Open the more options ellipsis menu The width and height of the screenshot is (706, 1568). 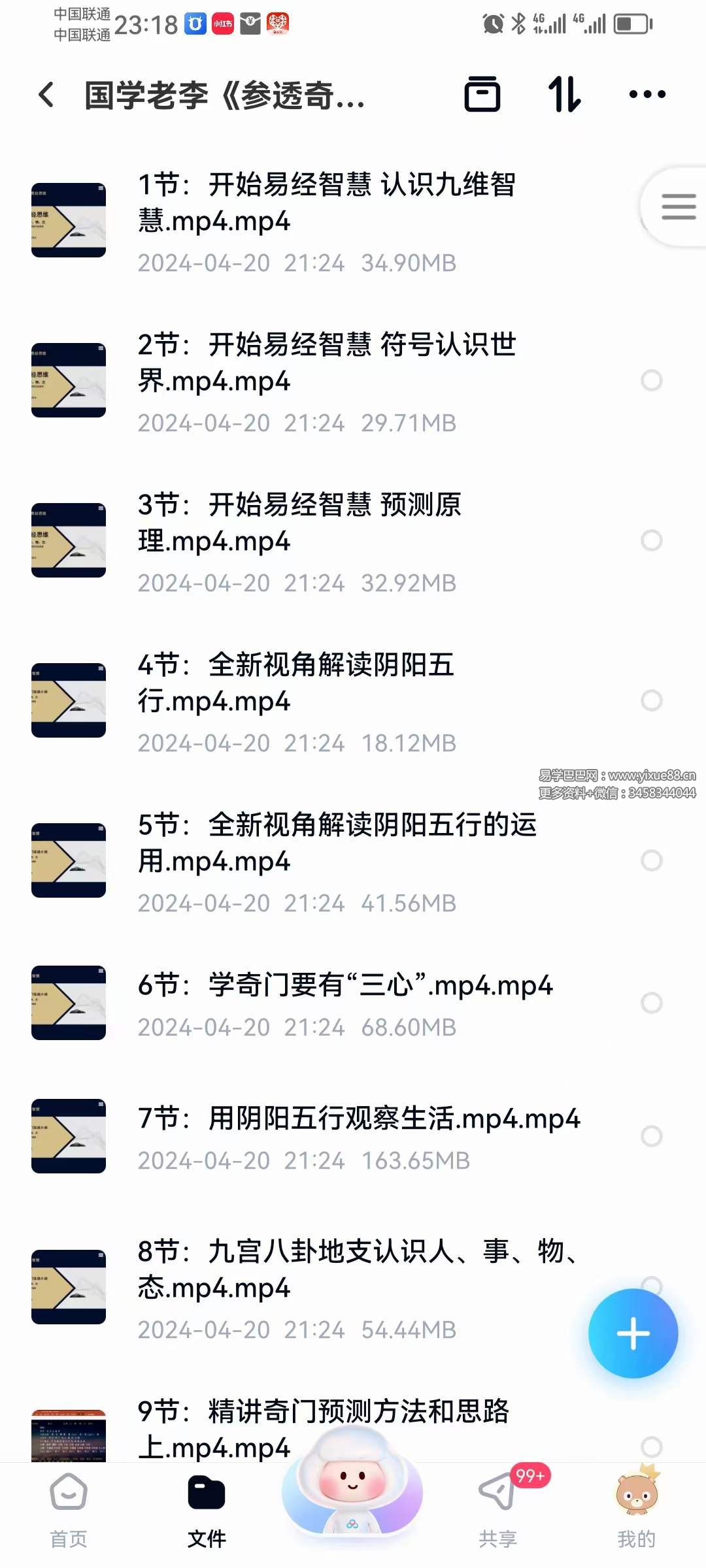pyautogui.click(x=646, y=95)
